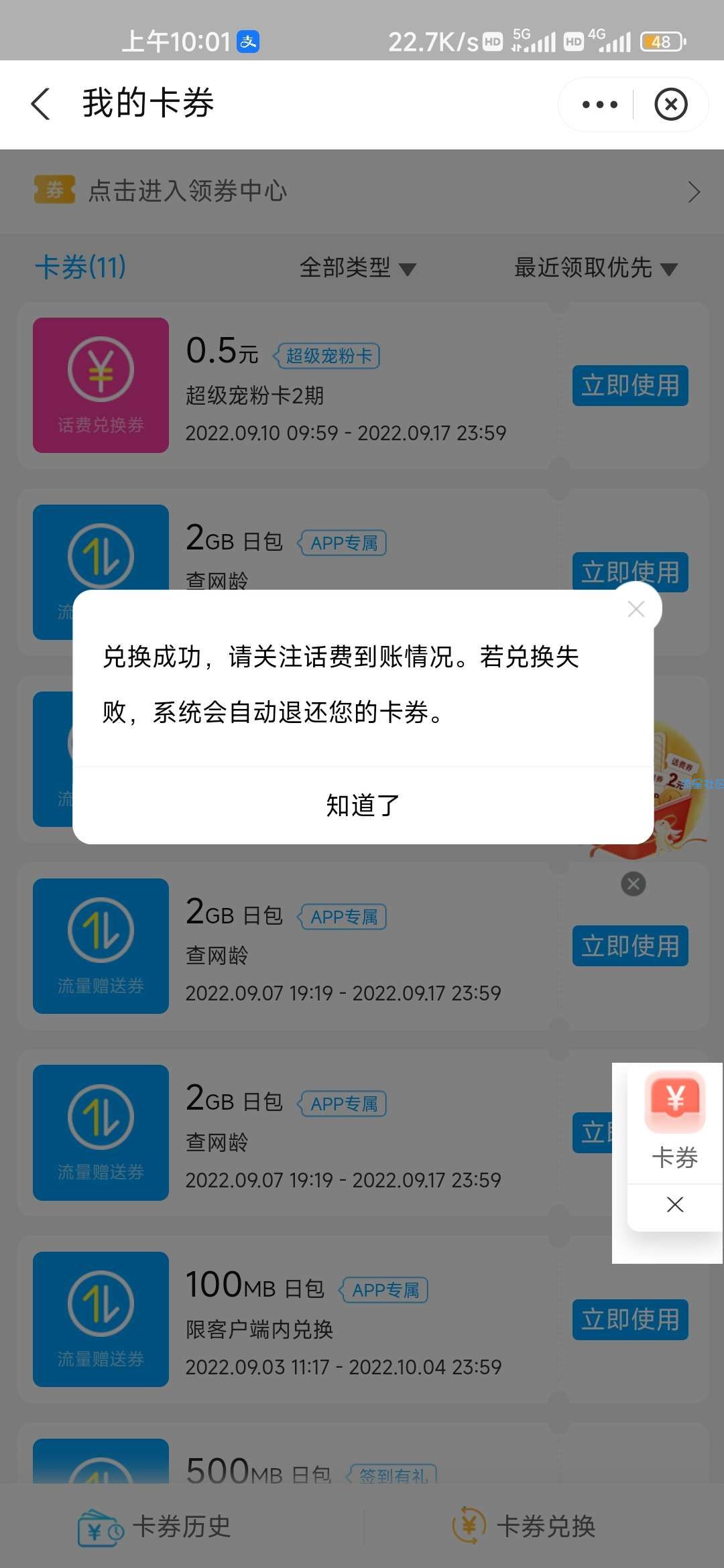Go back from 我的卡券

coord(41,104)
